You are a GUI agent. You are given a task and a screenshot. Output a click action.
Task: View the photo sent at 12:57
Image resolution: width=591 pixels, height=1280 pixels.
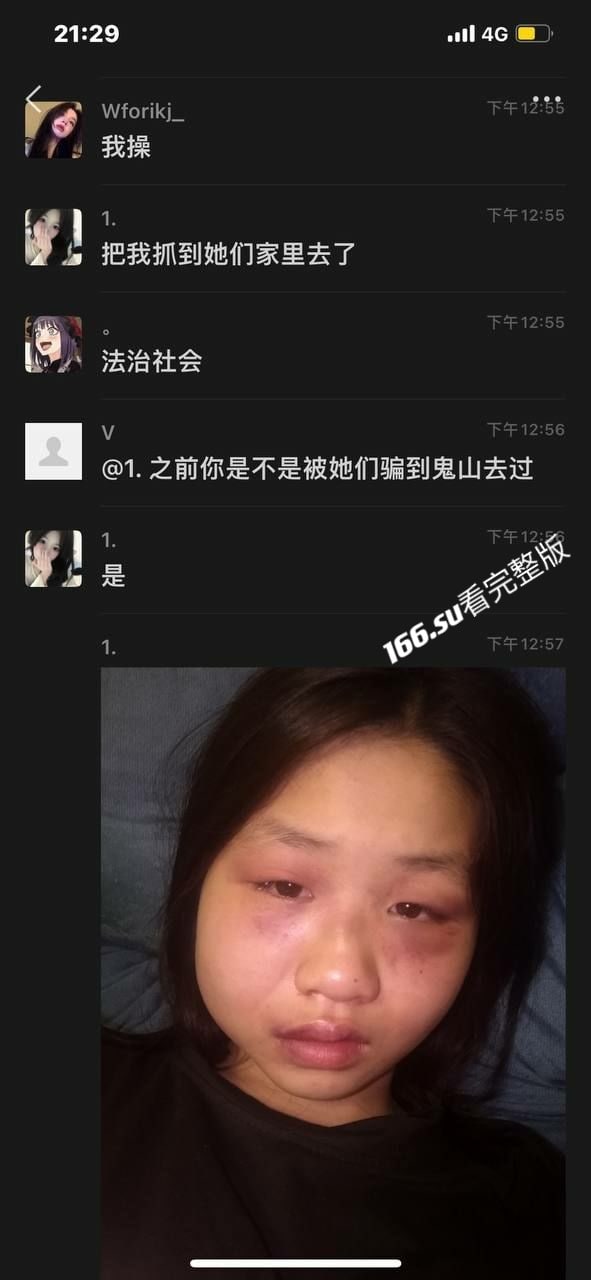333,973
